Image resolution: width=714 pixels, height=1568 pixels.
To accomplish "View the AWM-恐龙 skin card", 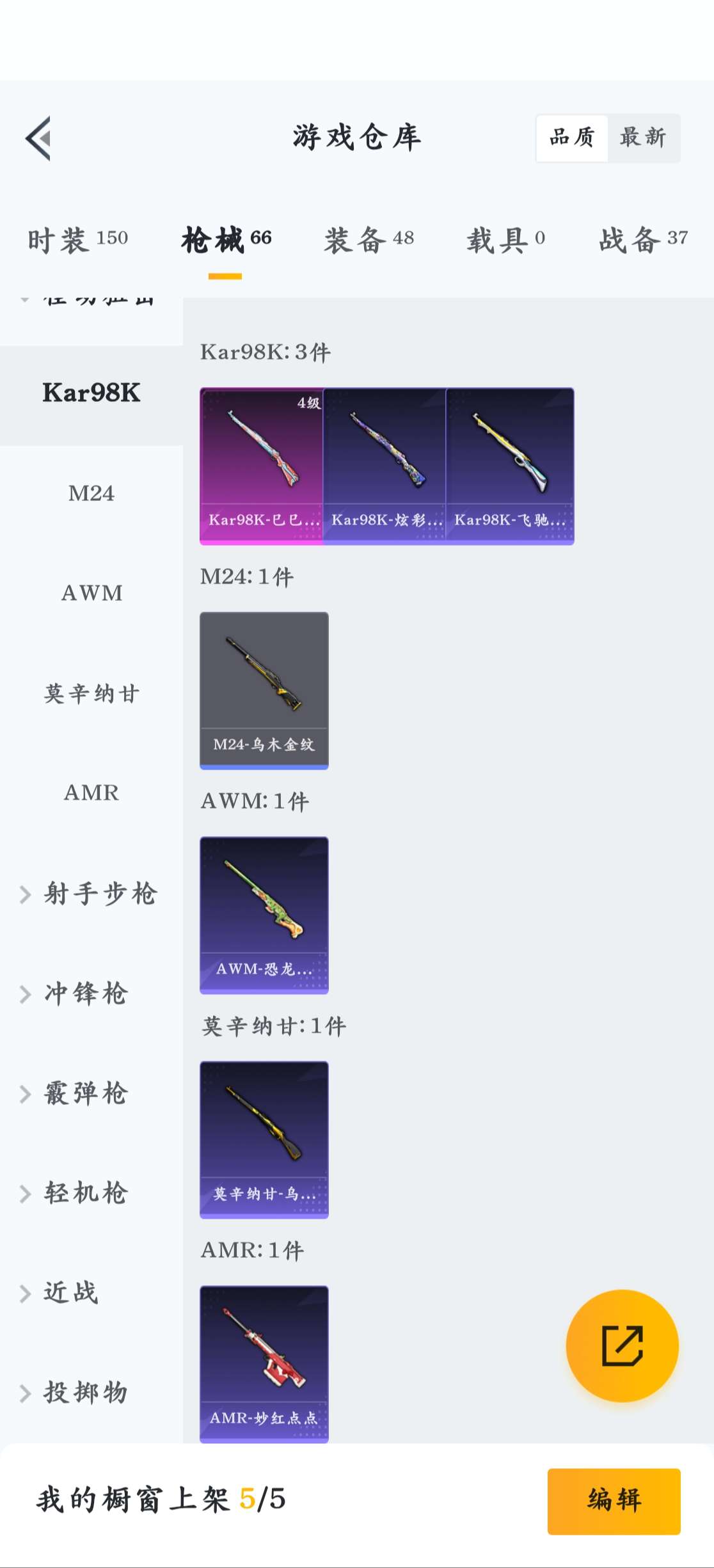I will tap(264, 915).
